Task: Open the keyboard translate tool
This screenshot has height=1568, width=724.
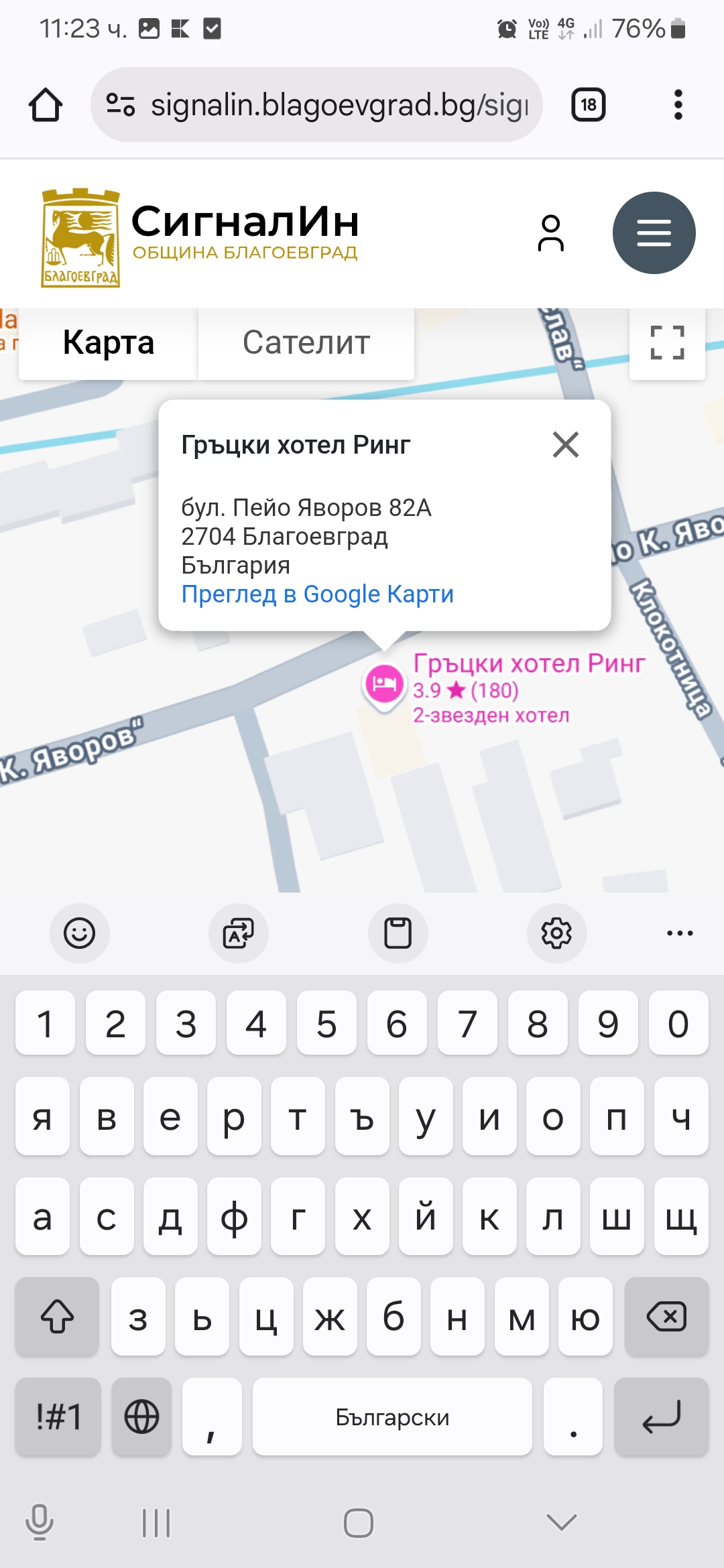Action: 239,933
